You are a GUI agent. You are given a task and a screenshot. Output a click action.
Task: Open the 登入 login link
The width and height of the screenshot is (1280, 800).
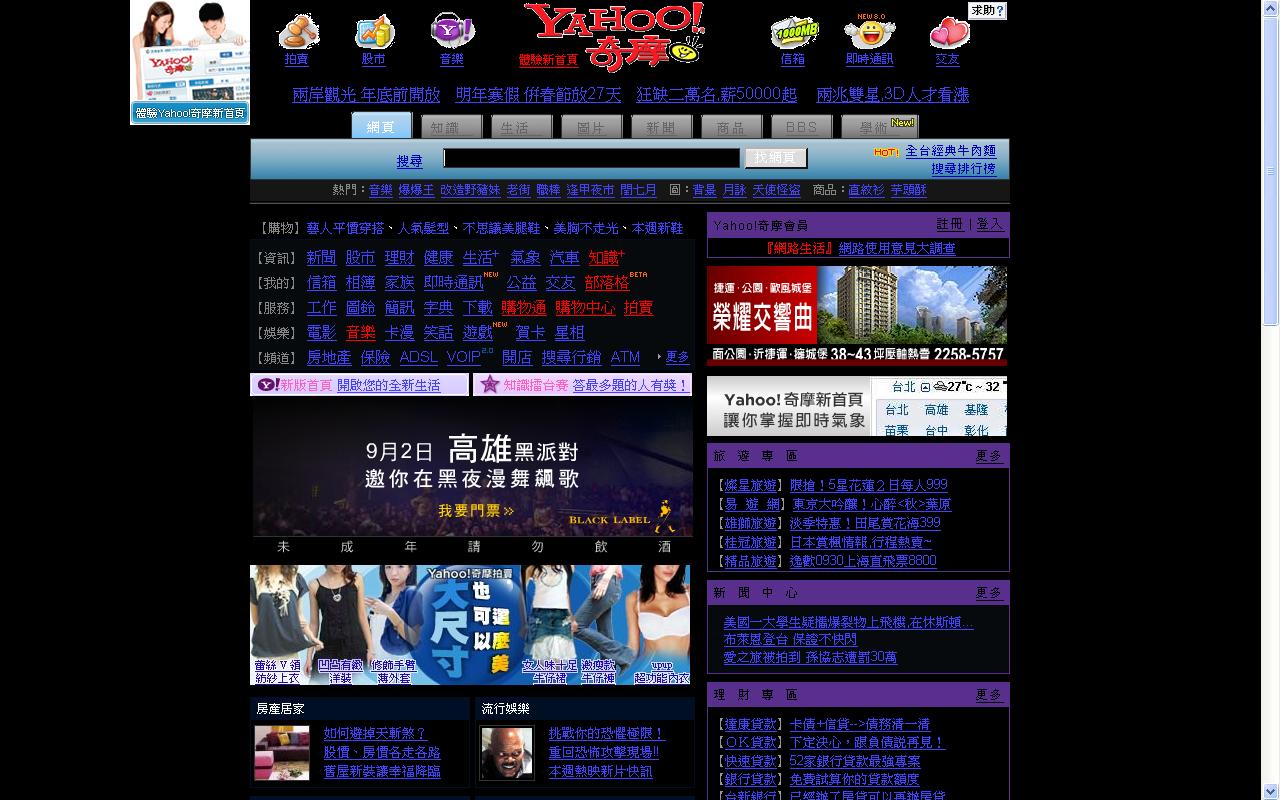(x=989, y=224)
